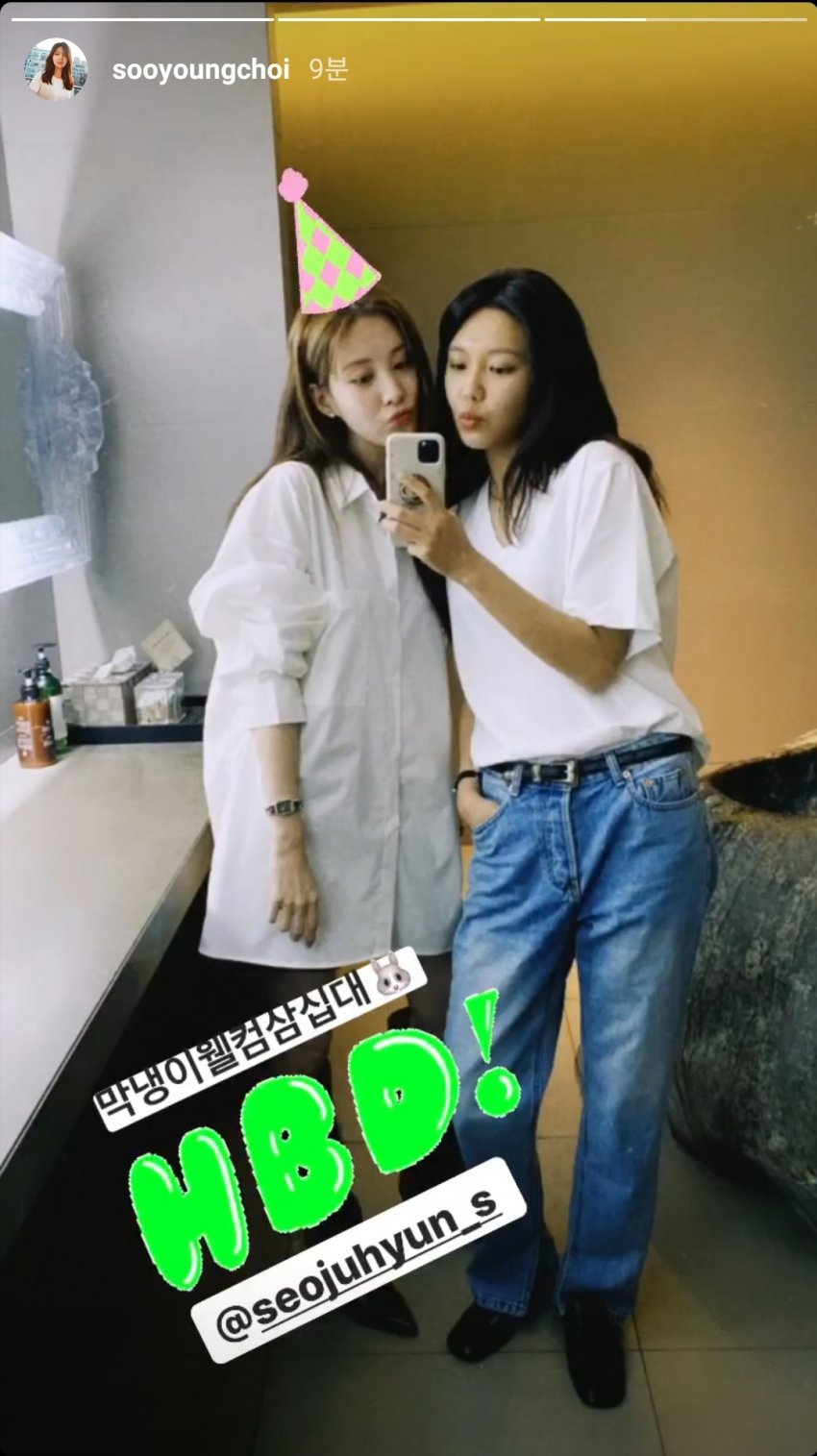The height and width of the screenshot is (1456, 817).
Task: Tap the sooyoungchoi username
Action: click(x=200, y=71)
